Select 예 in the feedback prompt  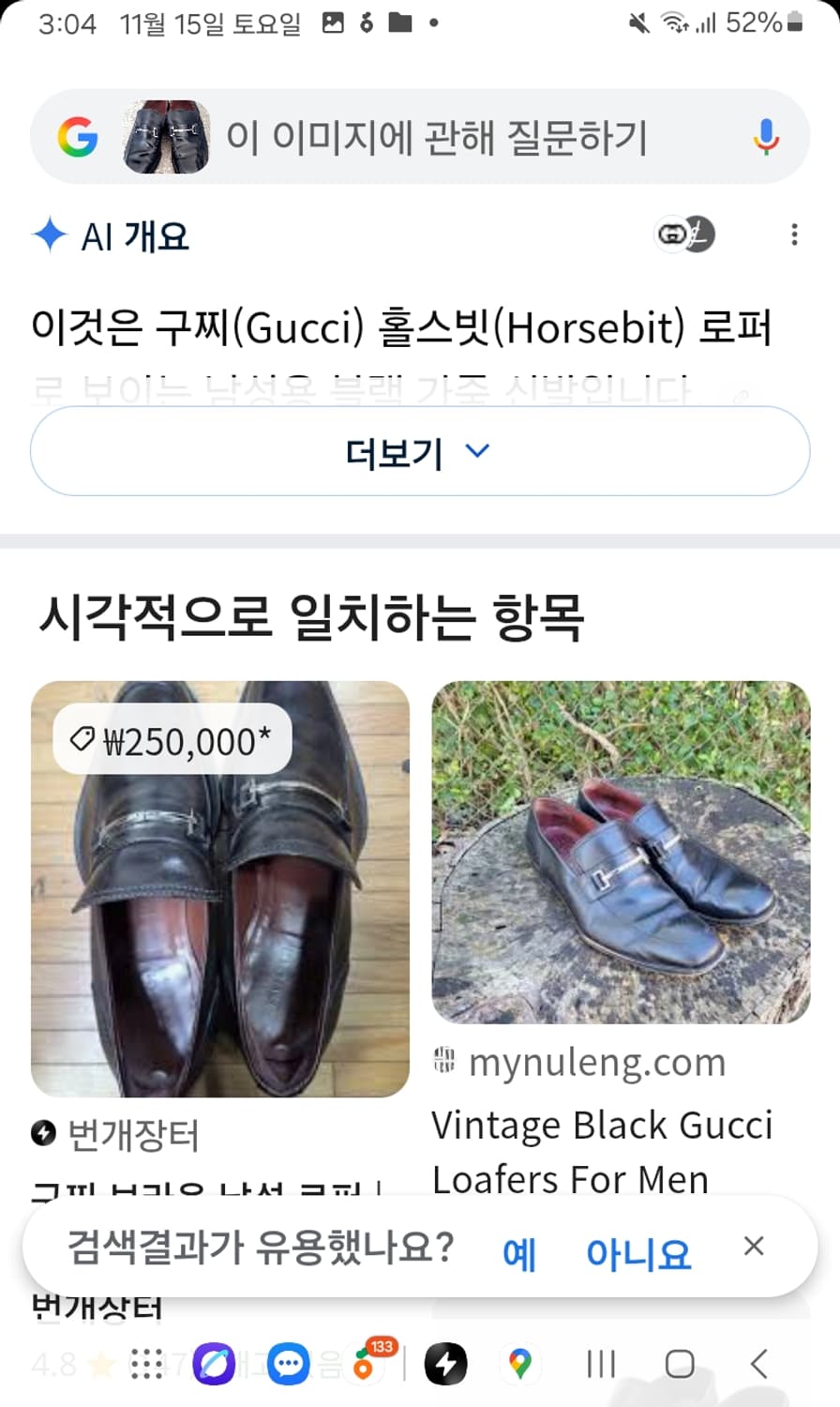point(519,1251)
